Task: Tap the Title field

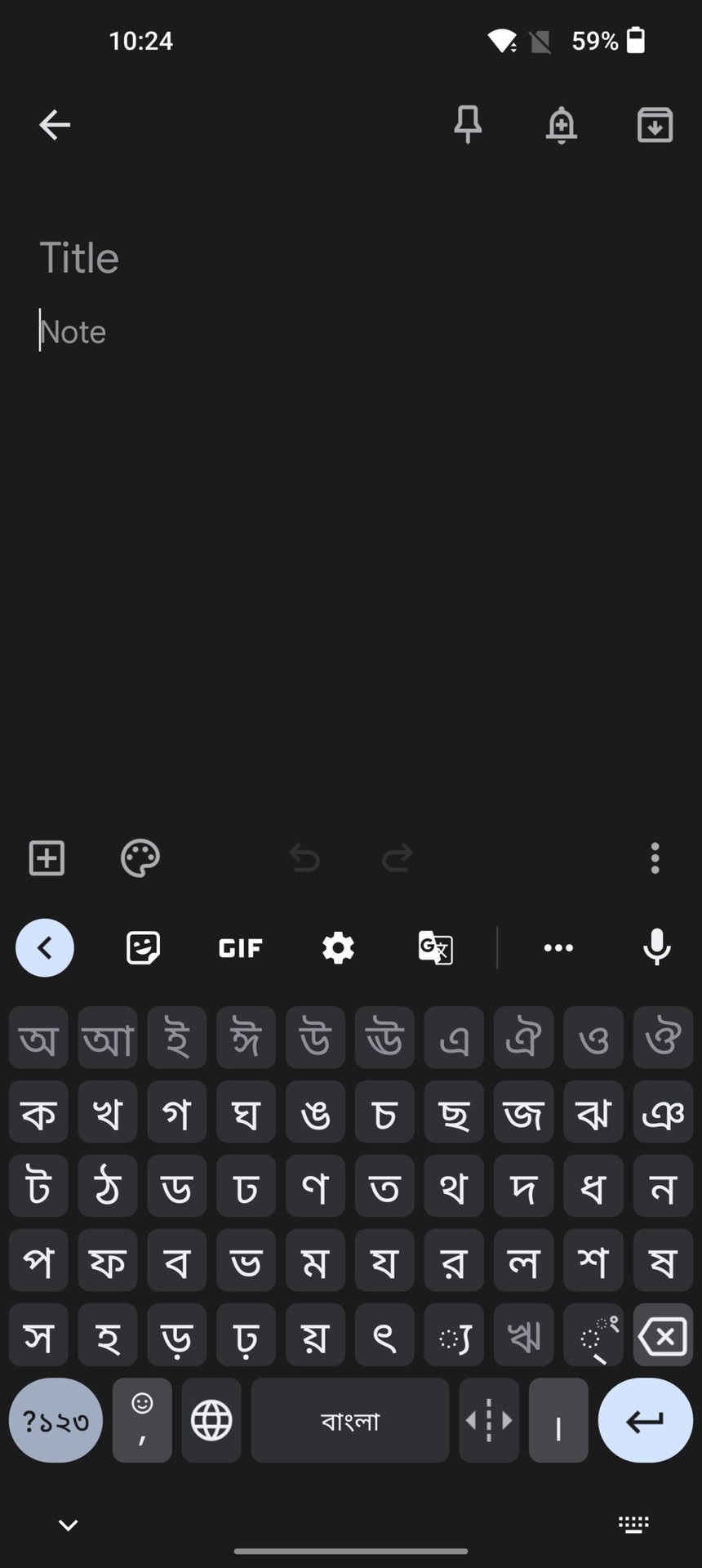Action: tap(351, 258)
